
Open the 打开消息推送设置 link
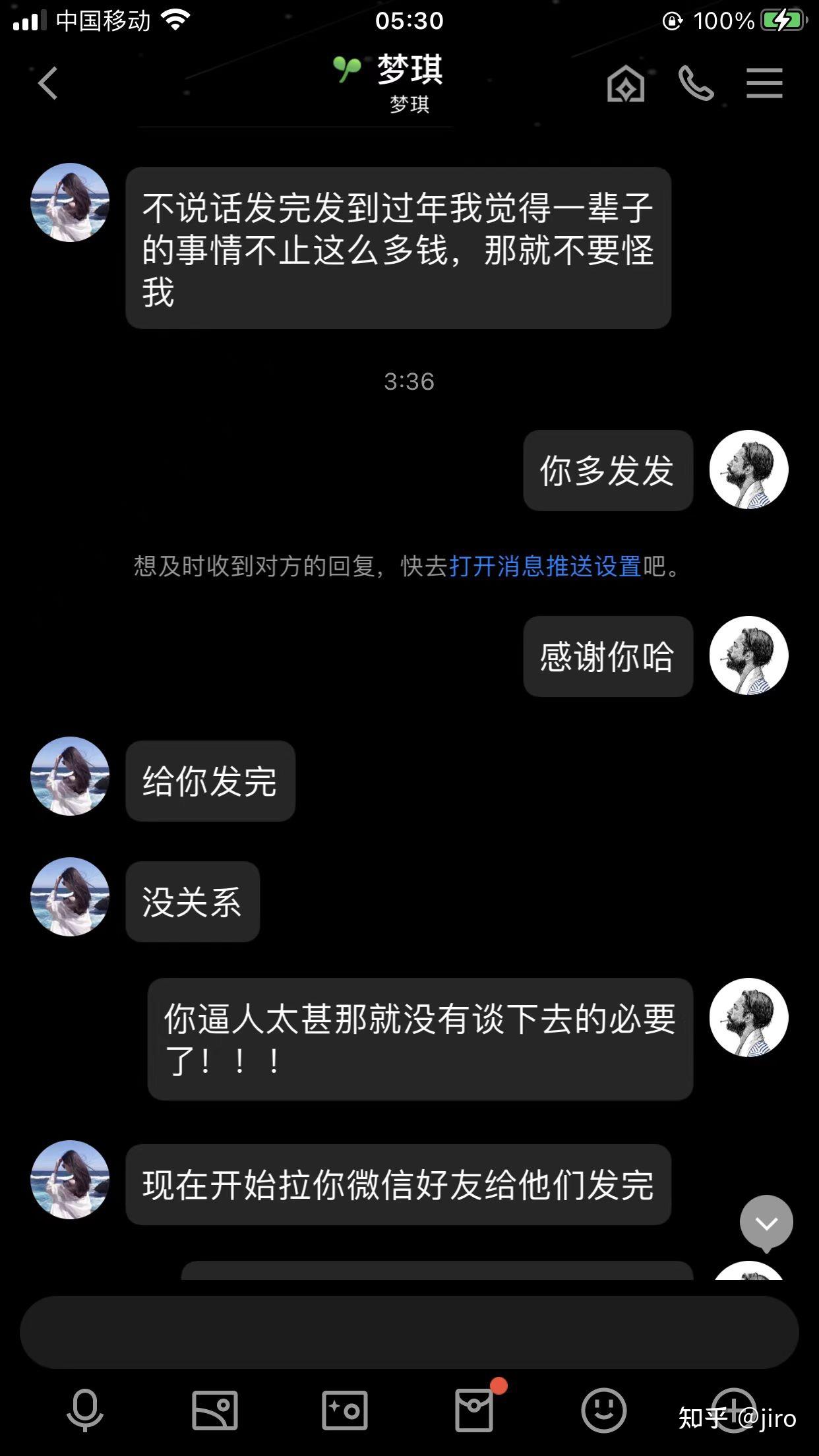pyautogui.click(x=545, y=566)
